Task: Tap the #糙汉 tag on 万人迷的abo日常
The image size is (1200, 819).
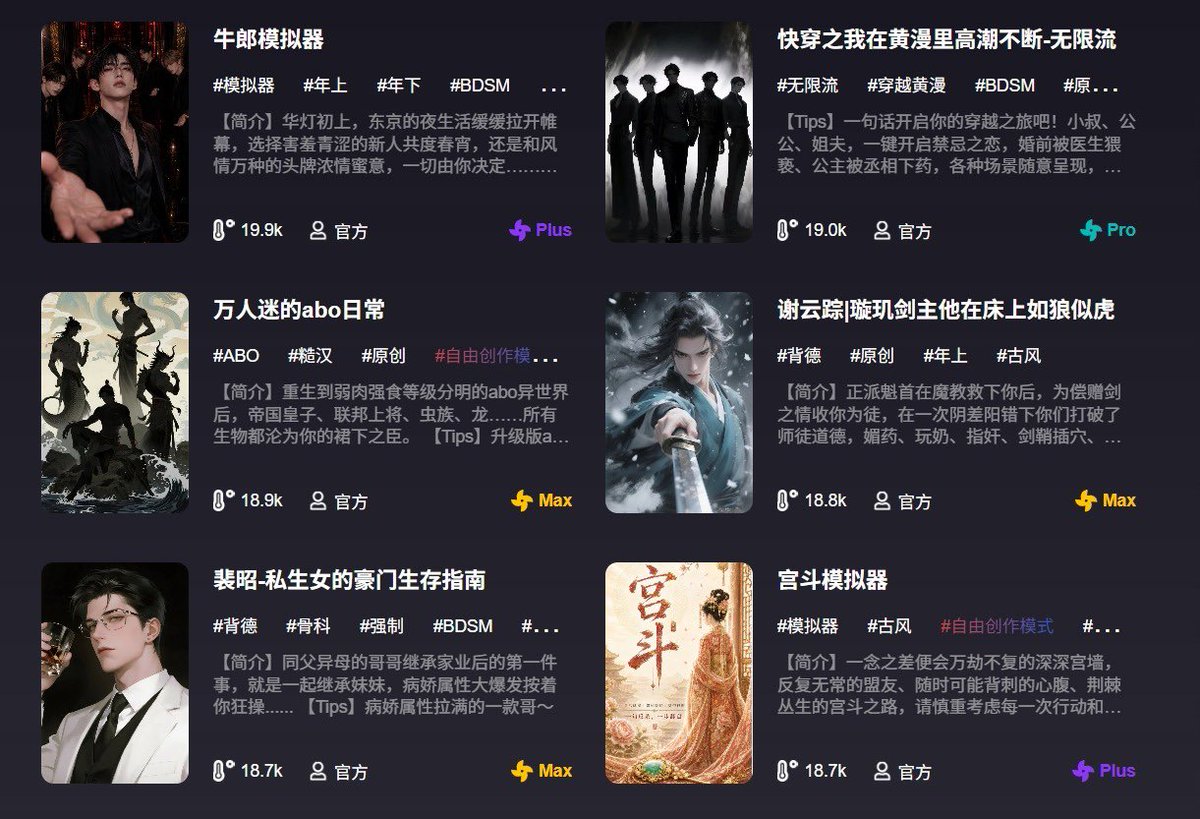Action: (x=310, y=356)
